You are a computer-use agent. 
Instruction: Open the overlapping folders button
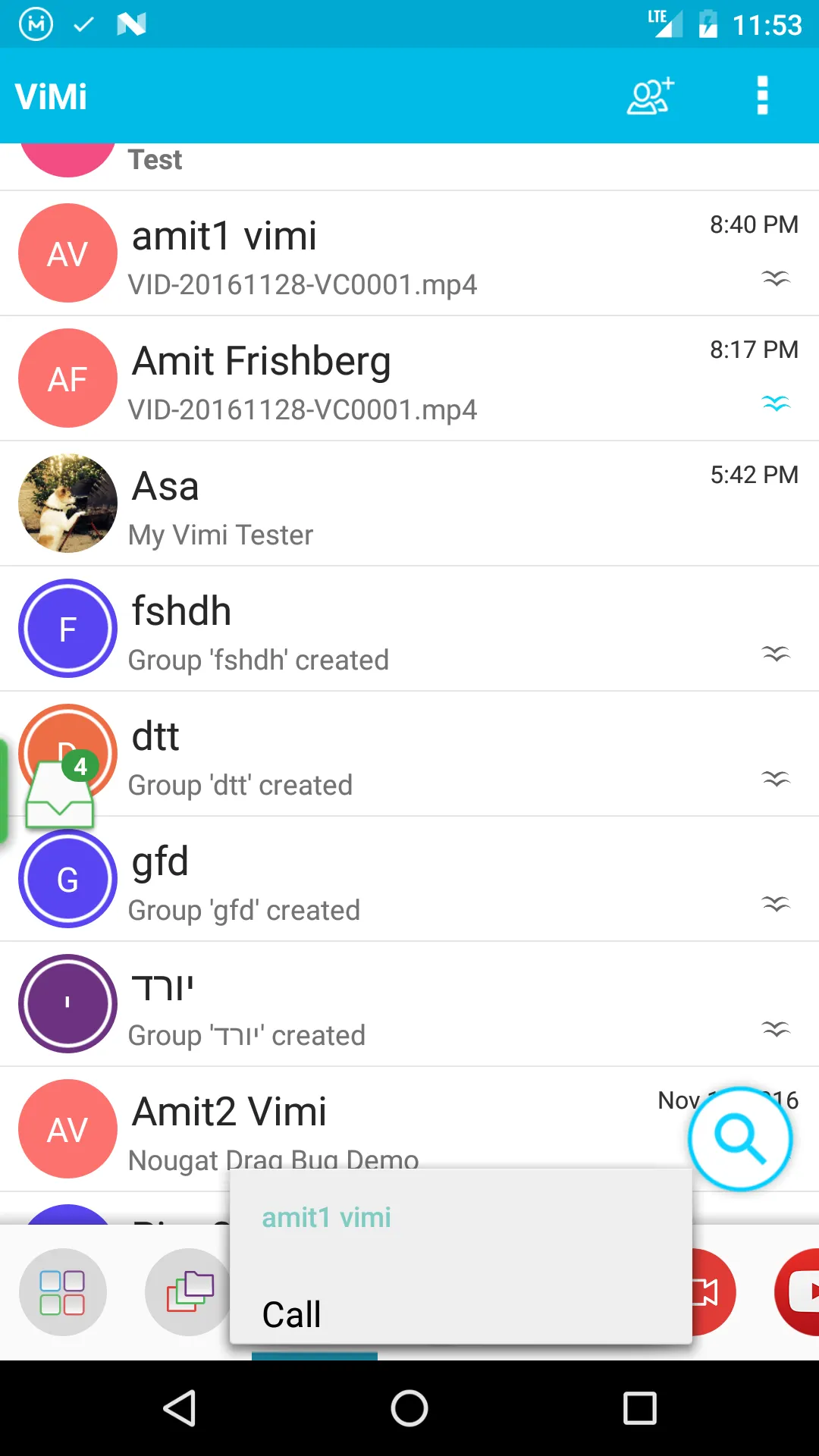click(189, 1292)
